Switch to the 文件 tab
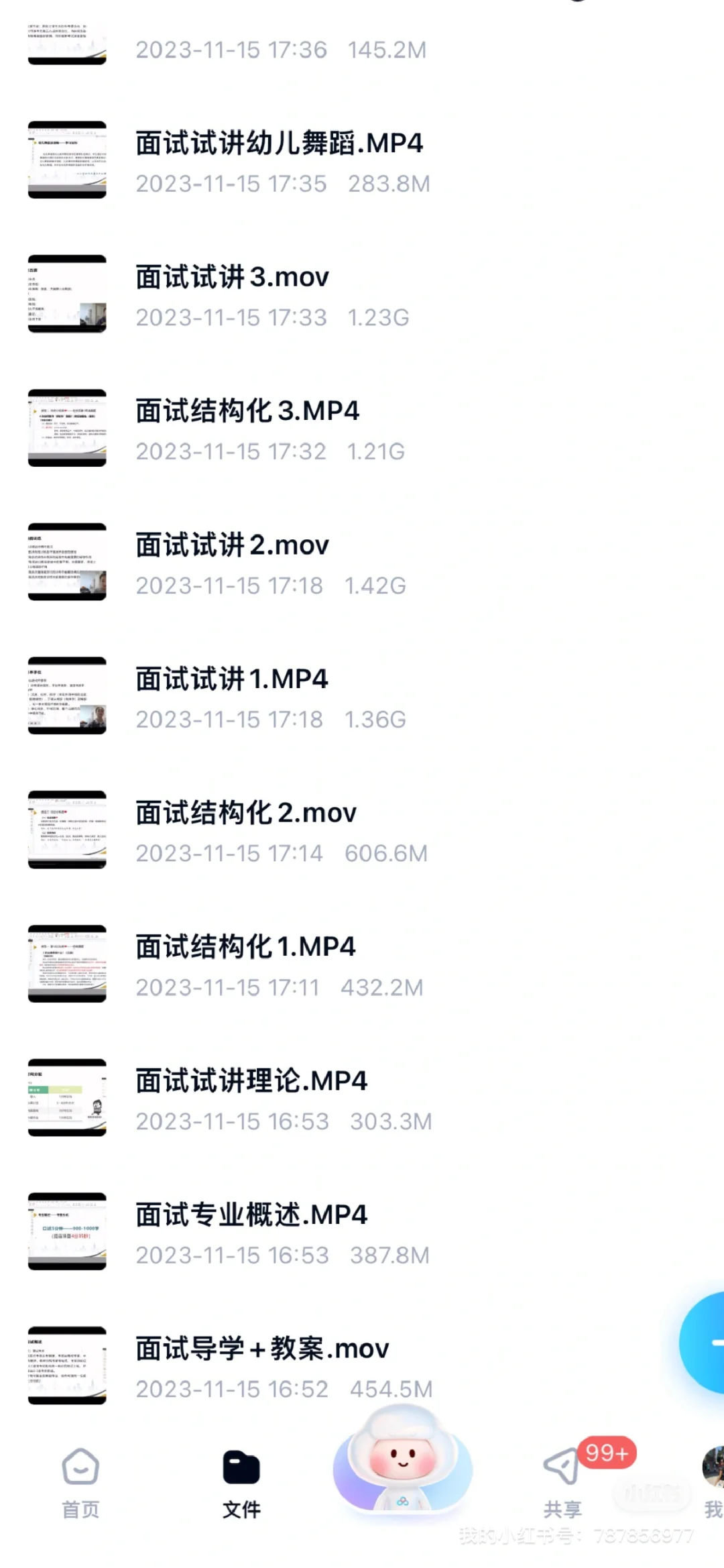Image resolution: width=724 pixels, height=1568 pixels. pos(241,1484)
